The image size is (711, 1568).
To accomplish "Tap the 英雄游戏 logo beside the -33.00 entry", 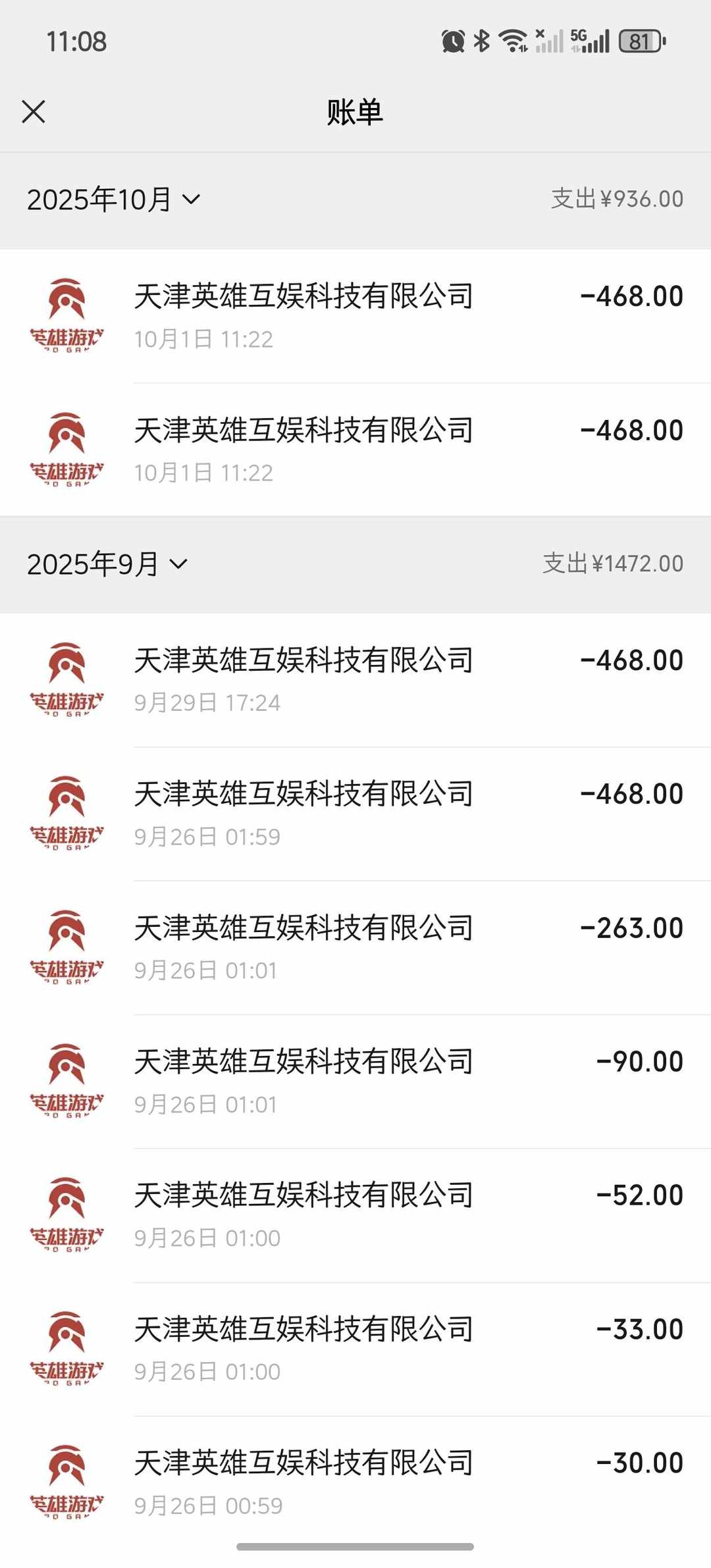I will [x=66, y=1343].
